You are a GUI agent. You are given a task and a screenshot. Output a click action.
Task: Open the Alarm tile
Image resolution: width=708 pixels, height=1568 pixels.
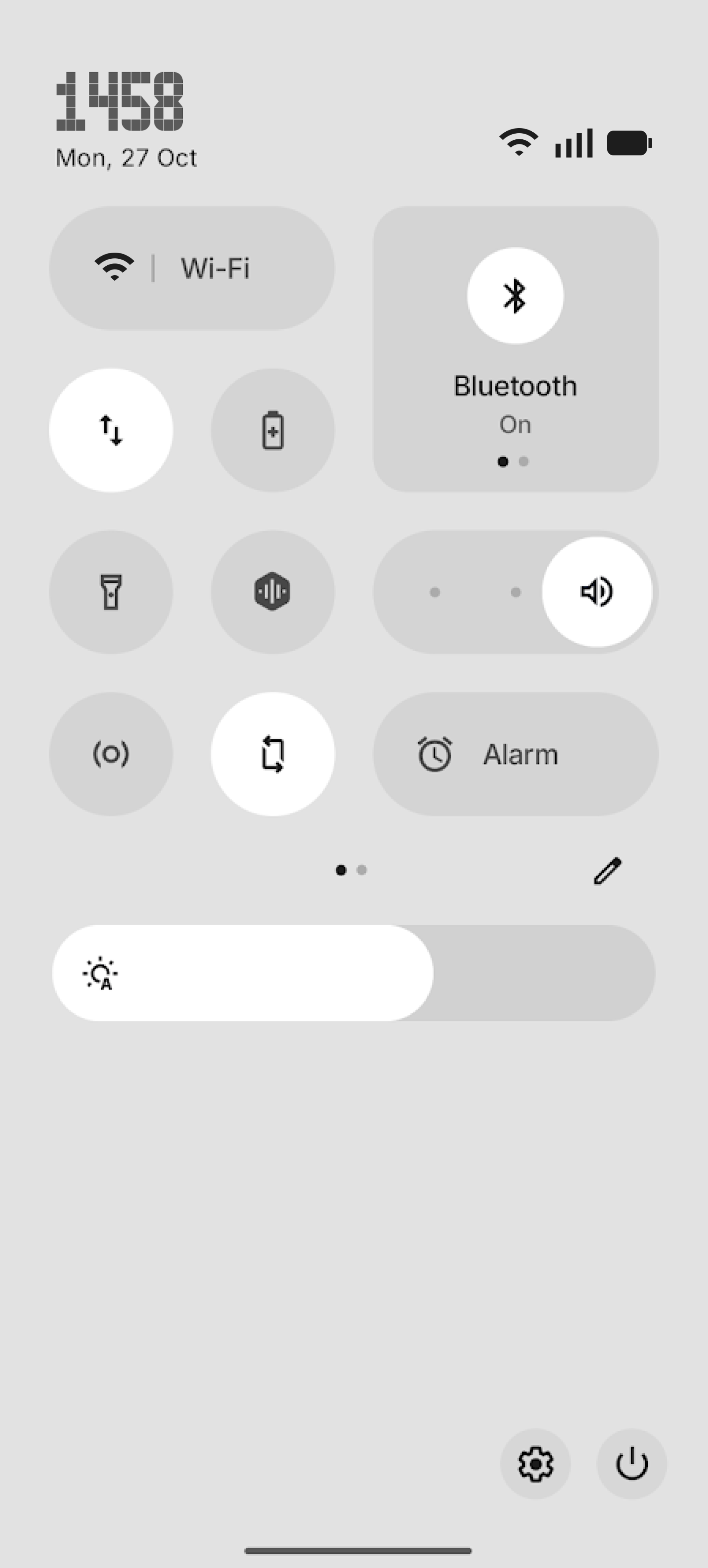(x=515, y=753)
